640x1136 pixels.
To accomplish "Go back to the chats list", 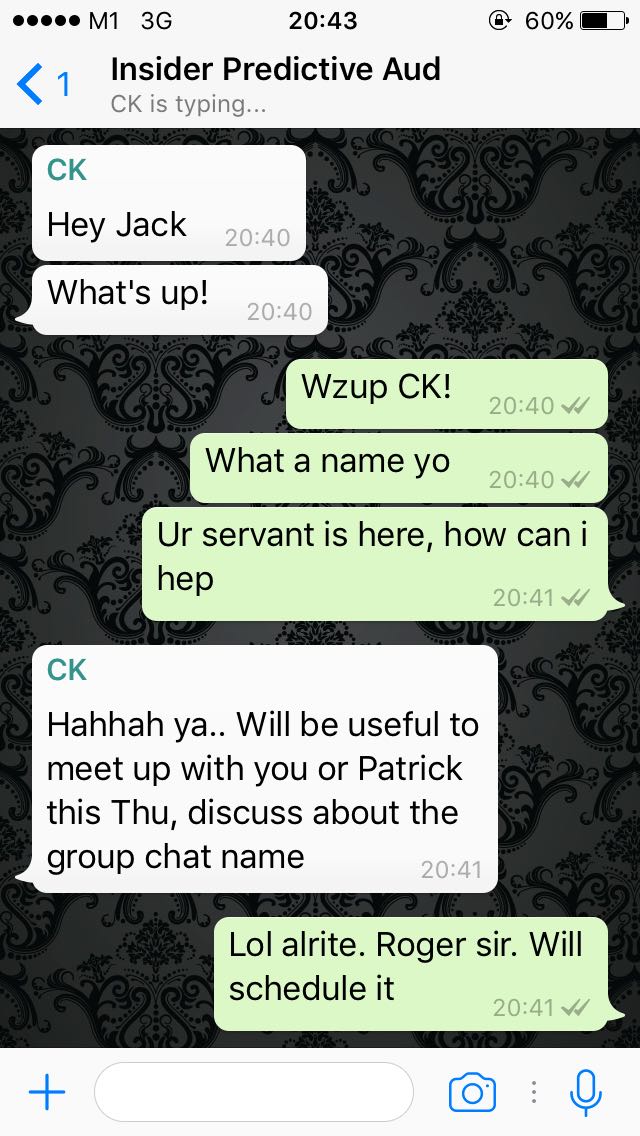I will pos(40,85).
